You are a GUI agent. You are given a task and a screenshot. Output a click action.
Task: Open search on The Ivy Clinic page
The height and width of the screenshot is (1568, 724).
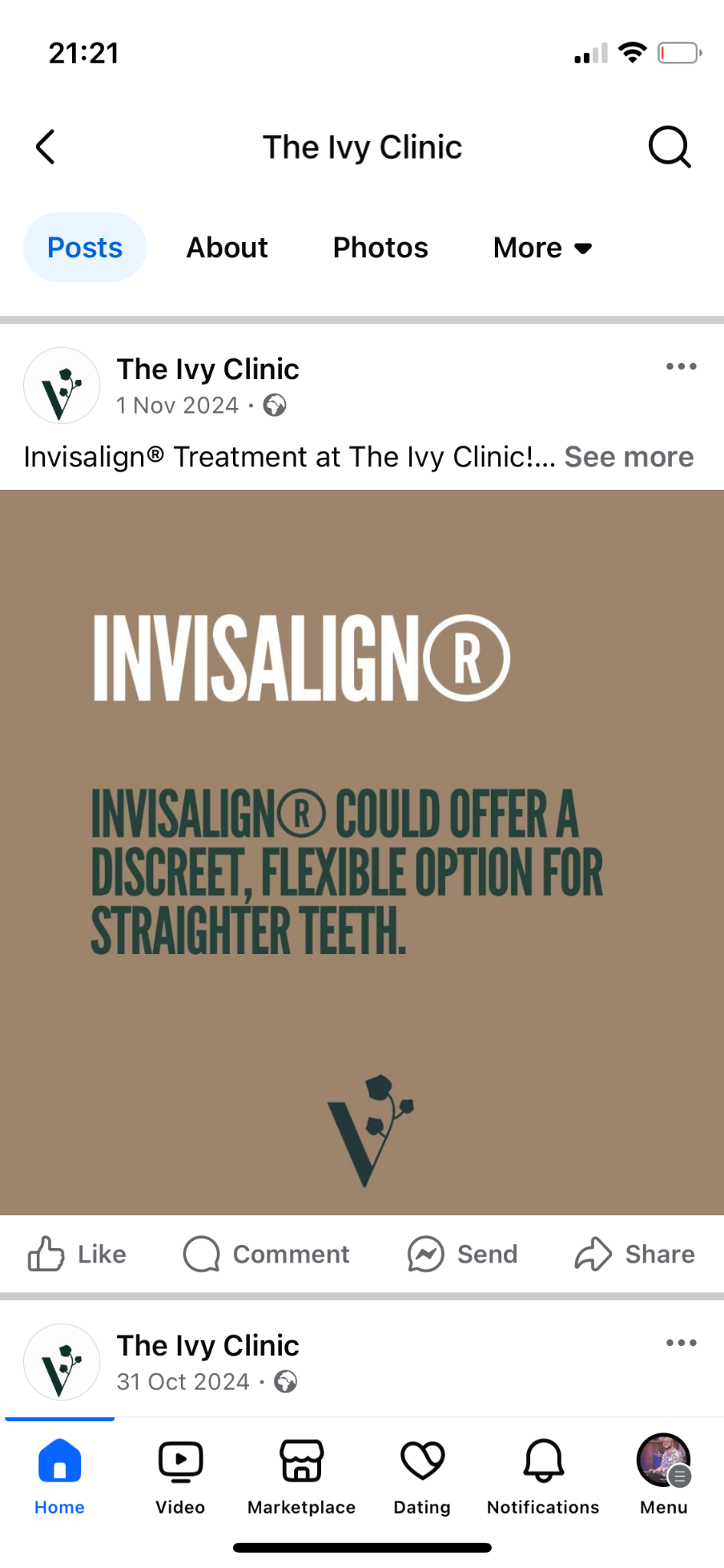click(x=669, y=146)
